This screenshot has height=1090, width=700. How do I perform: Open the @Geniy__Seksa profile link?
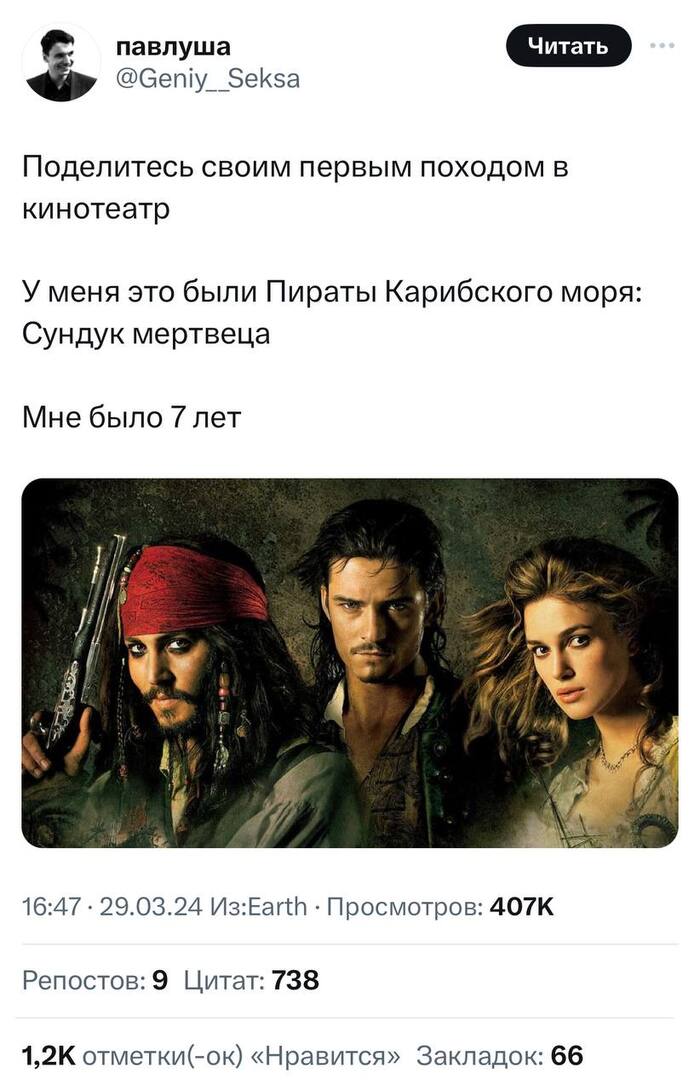[208, 79]
